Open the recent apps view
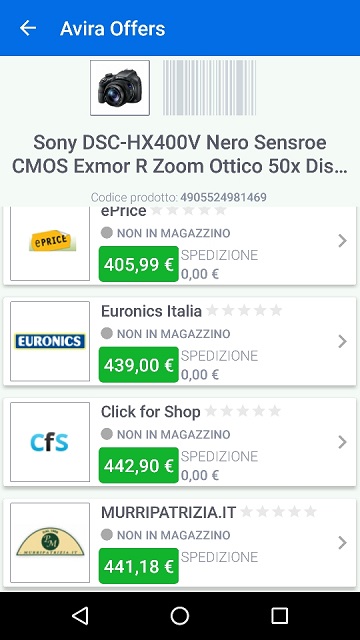The width and height of the screenshot is (360, 640). point(280,616)
